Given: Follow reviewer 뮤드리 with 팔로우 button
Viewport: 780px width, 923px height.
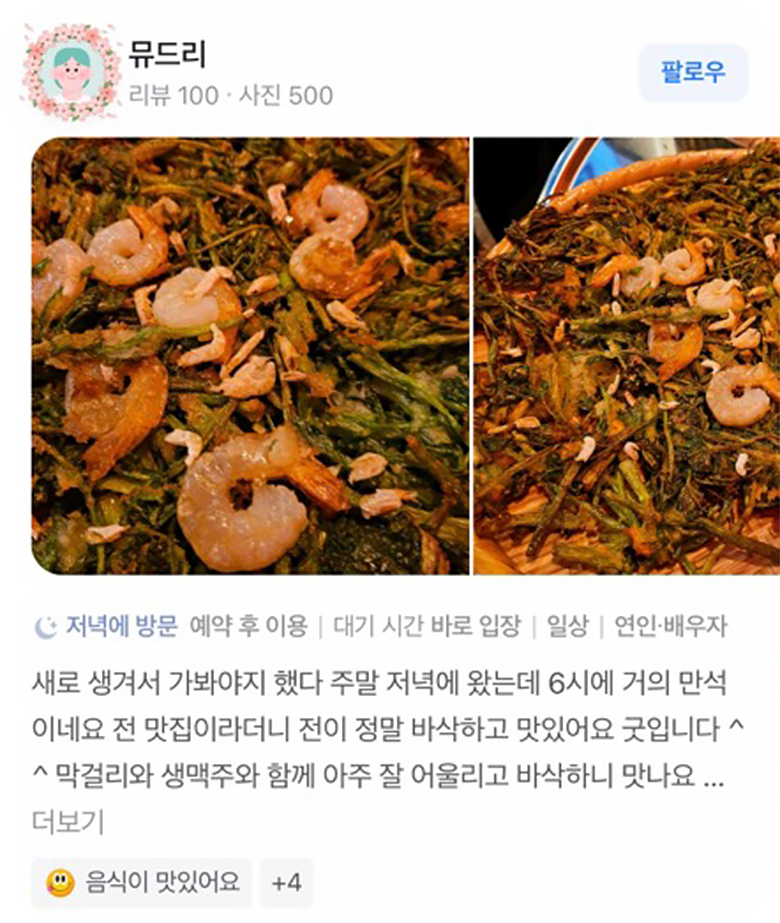Looking at the screenshot, I should [x=692, y=73].
